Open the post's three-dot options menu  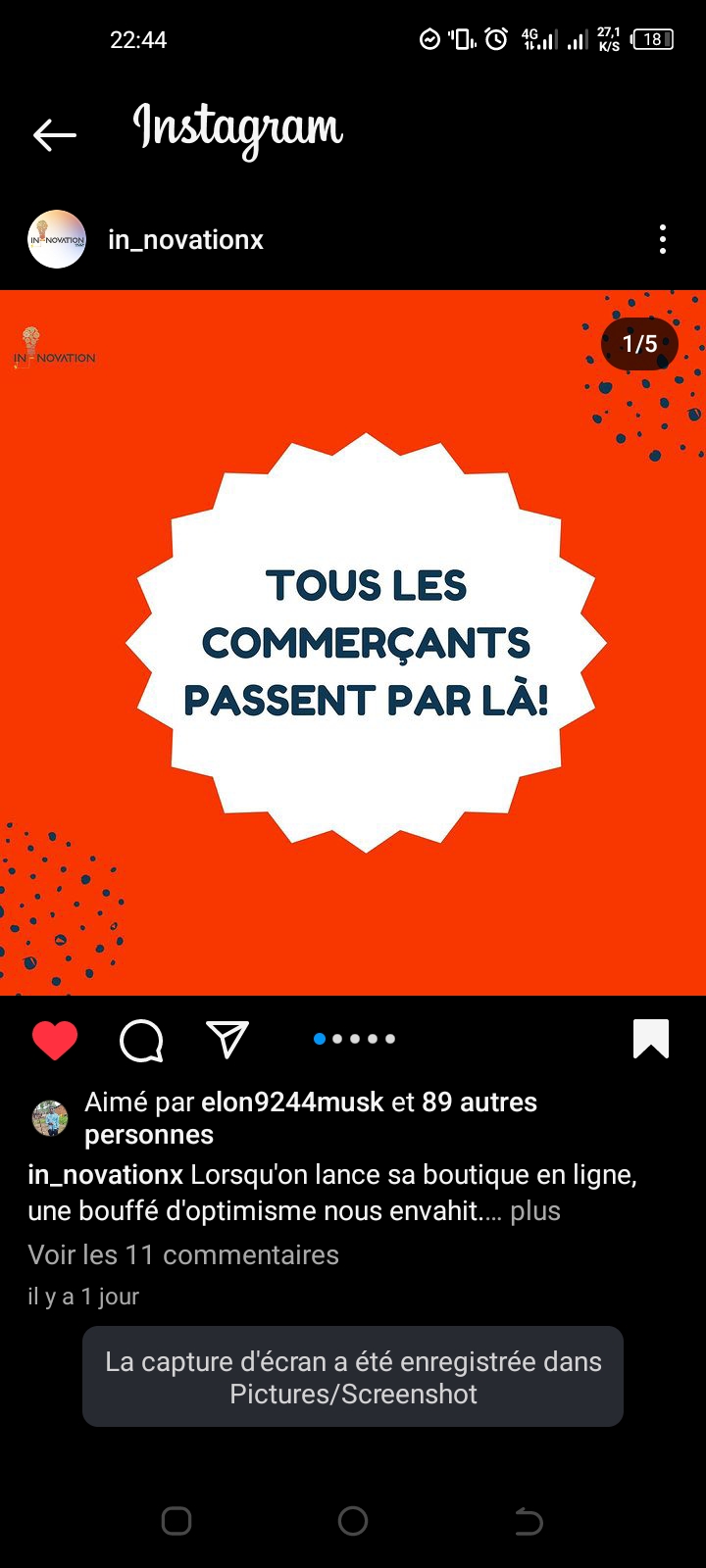point(663,240)
